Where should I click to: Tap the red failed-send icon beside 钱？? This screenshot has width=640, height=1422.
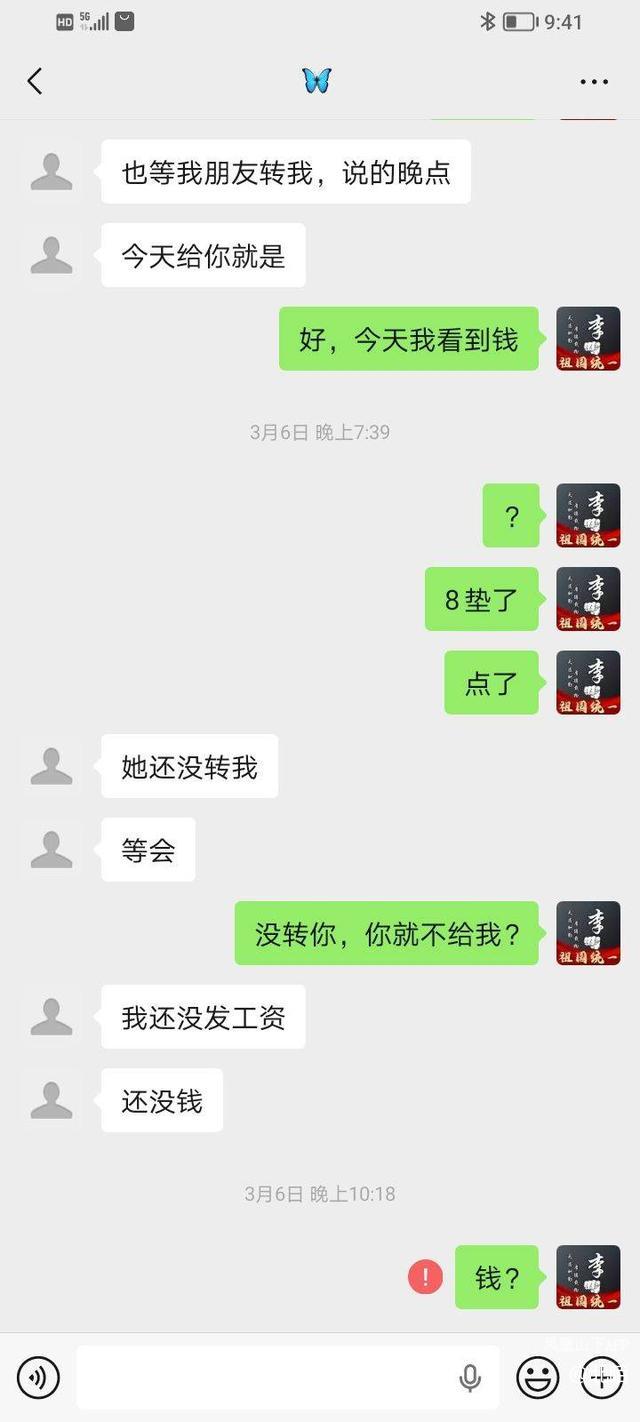425,1277
